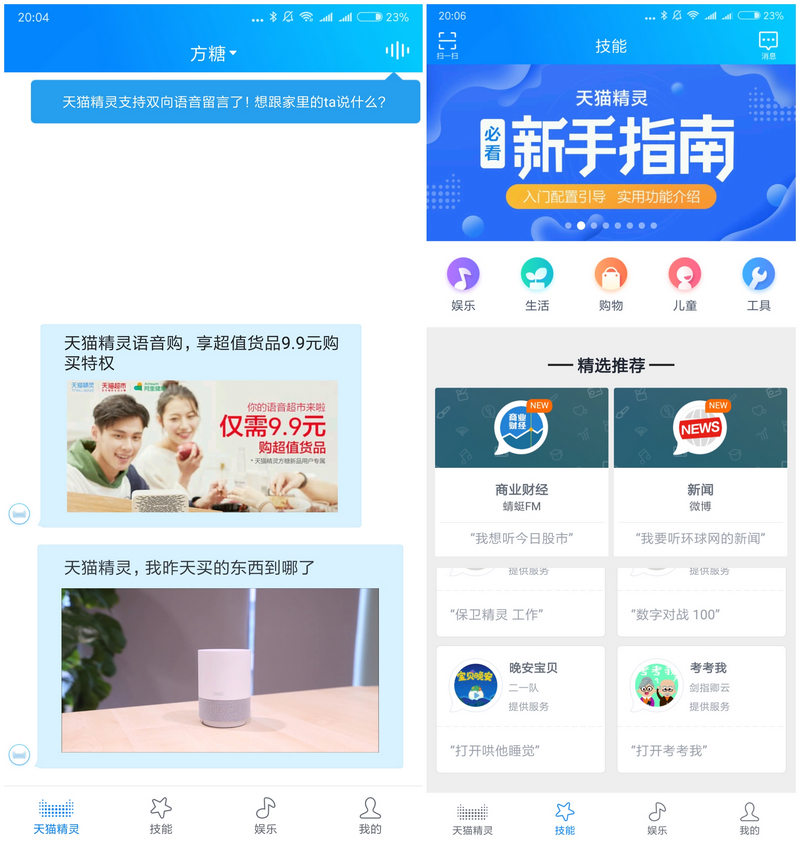Open the 考考我 skill card

700,708
